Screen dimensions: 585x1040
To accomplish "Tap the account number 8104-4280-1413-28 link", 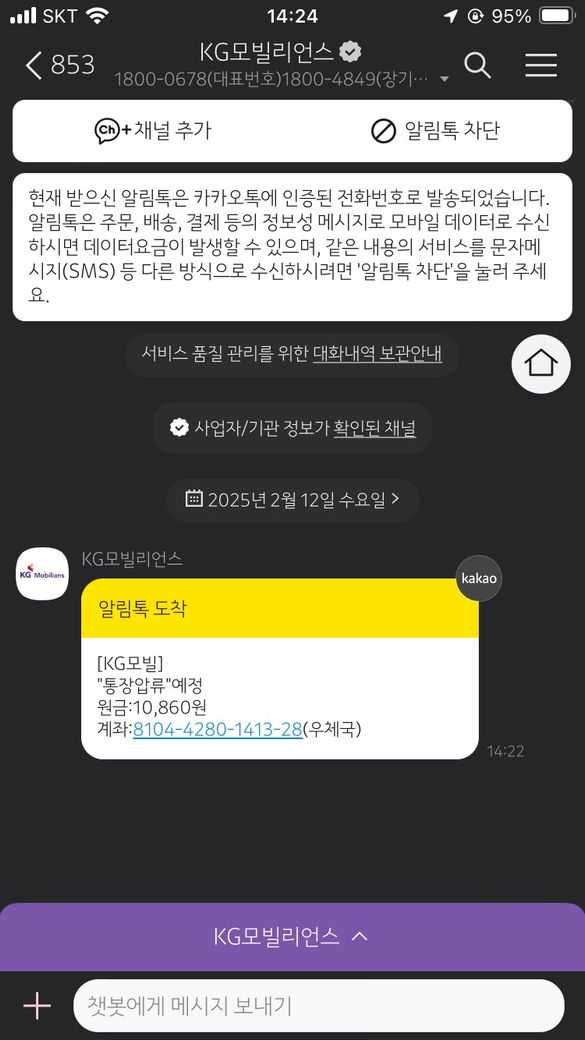I will click(x=218, y=729).
